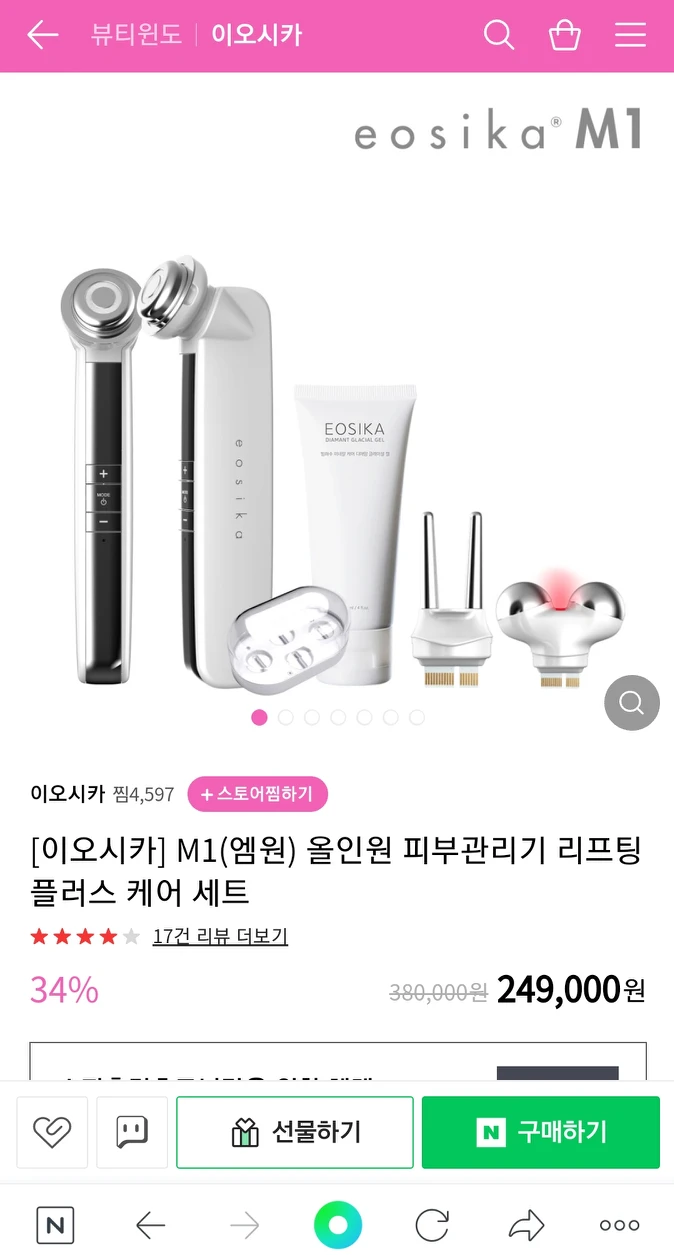Open the hamburger menu

click(x=630, y=35)
